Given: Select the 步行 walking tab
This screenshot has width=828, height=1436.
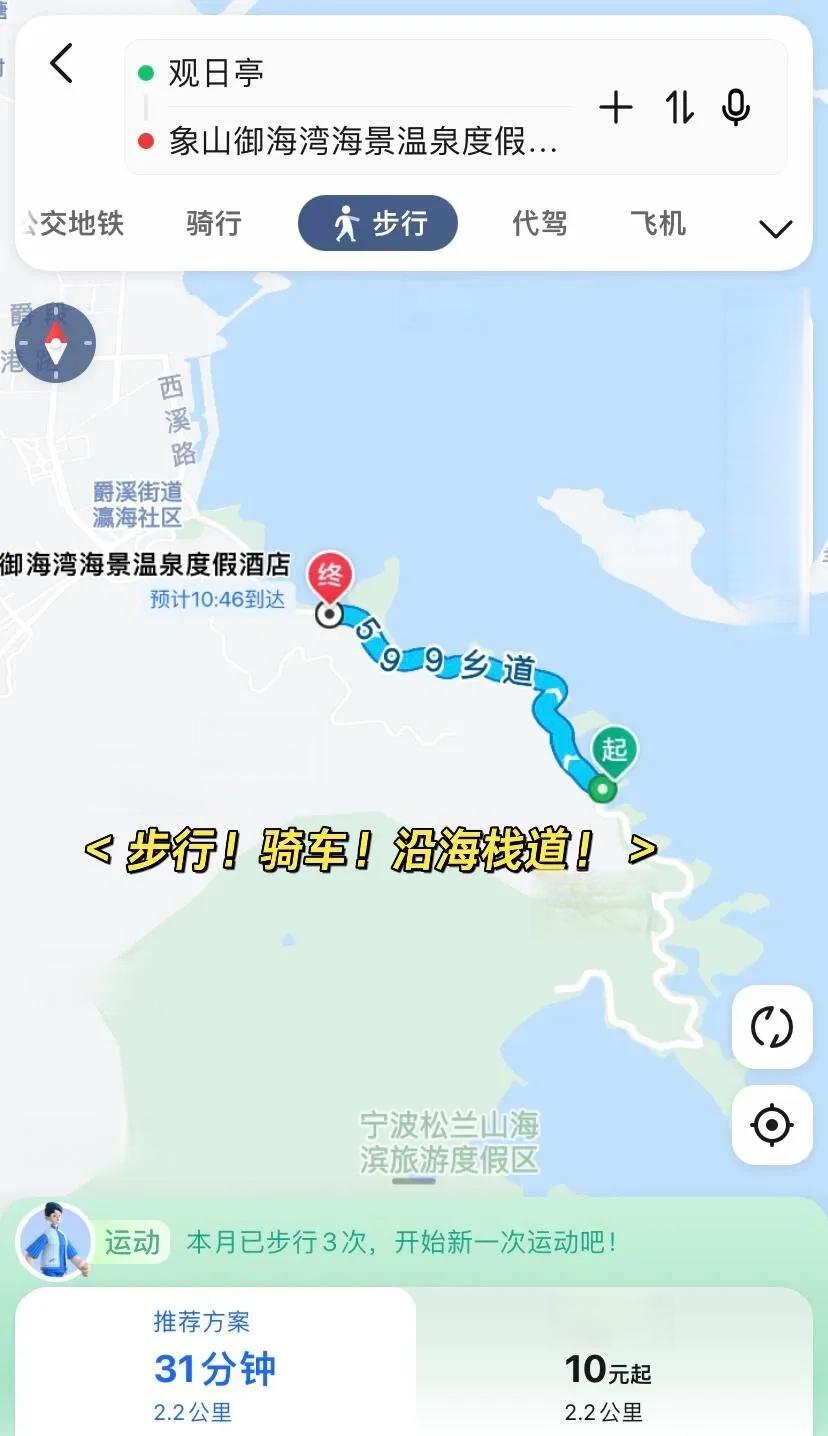Looking at the screenshot, I should click(x=378, y=223).
